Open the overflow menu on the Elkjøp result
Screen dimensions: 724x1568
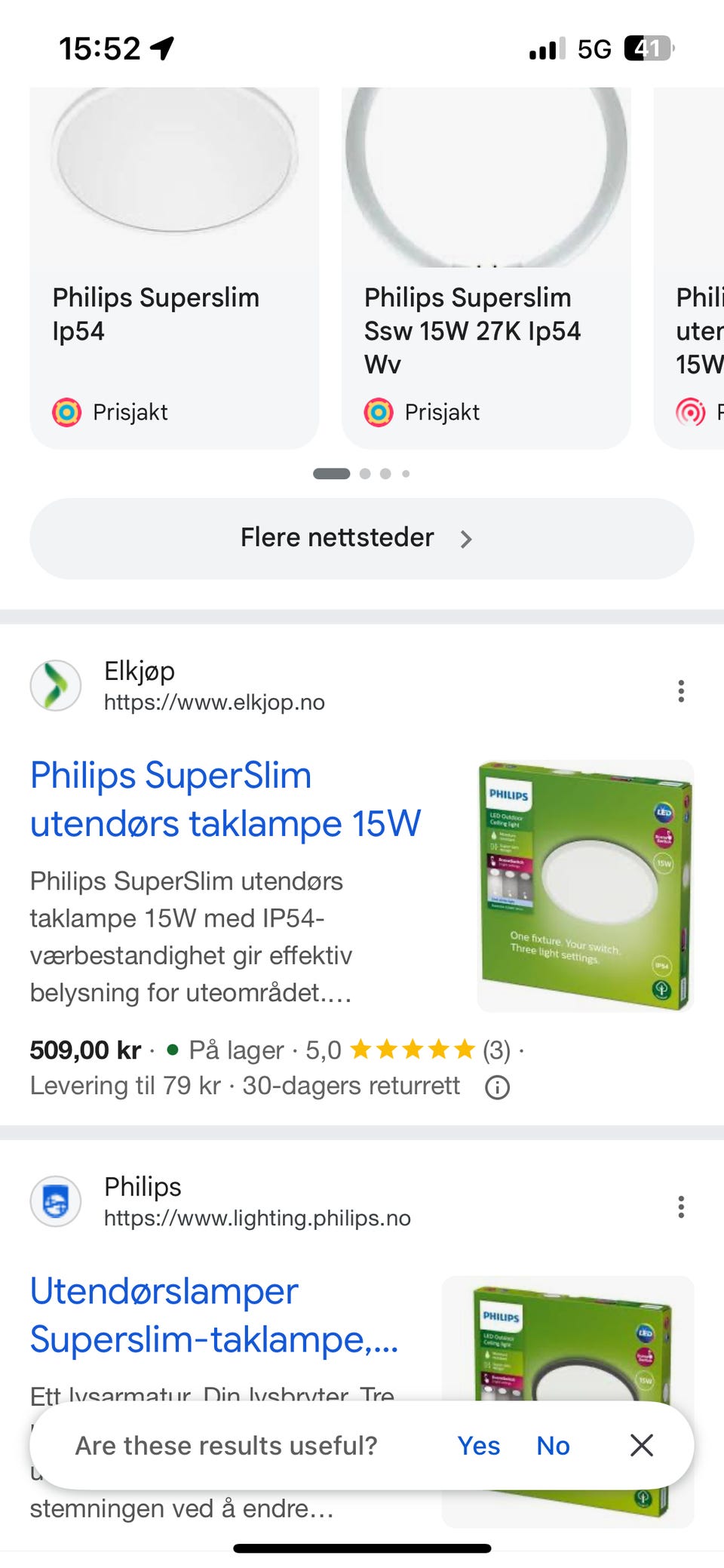pos(681,692)
